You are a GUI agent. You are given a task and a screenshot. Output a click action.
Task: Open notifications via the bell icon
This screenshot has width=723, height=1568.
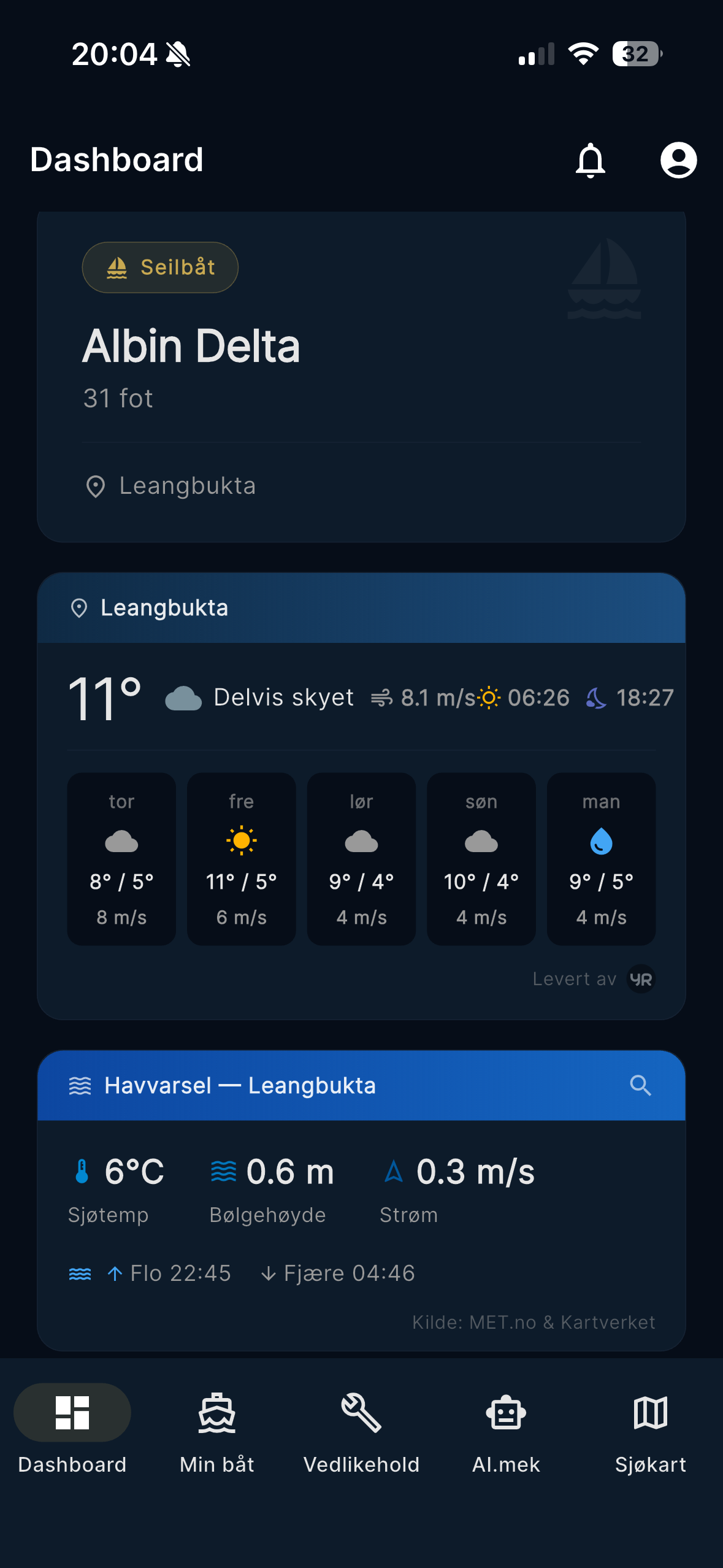coord(591,159)
